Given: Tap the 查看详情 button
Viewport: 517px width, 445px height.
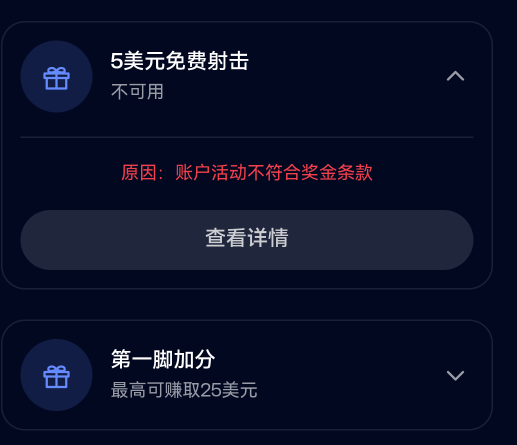Looking at the screenshot, I should pyautogui.click(x=247, y=240).
